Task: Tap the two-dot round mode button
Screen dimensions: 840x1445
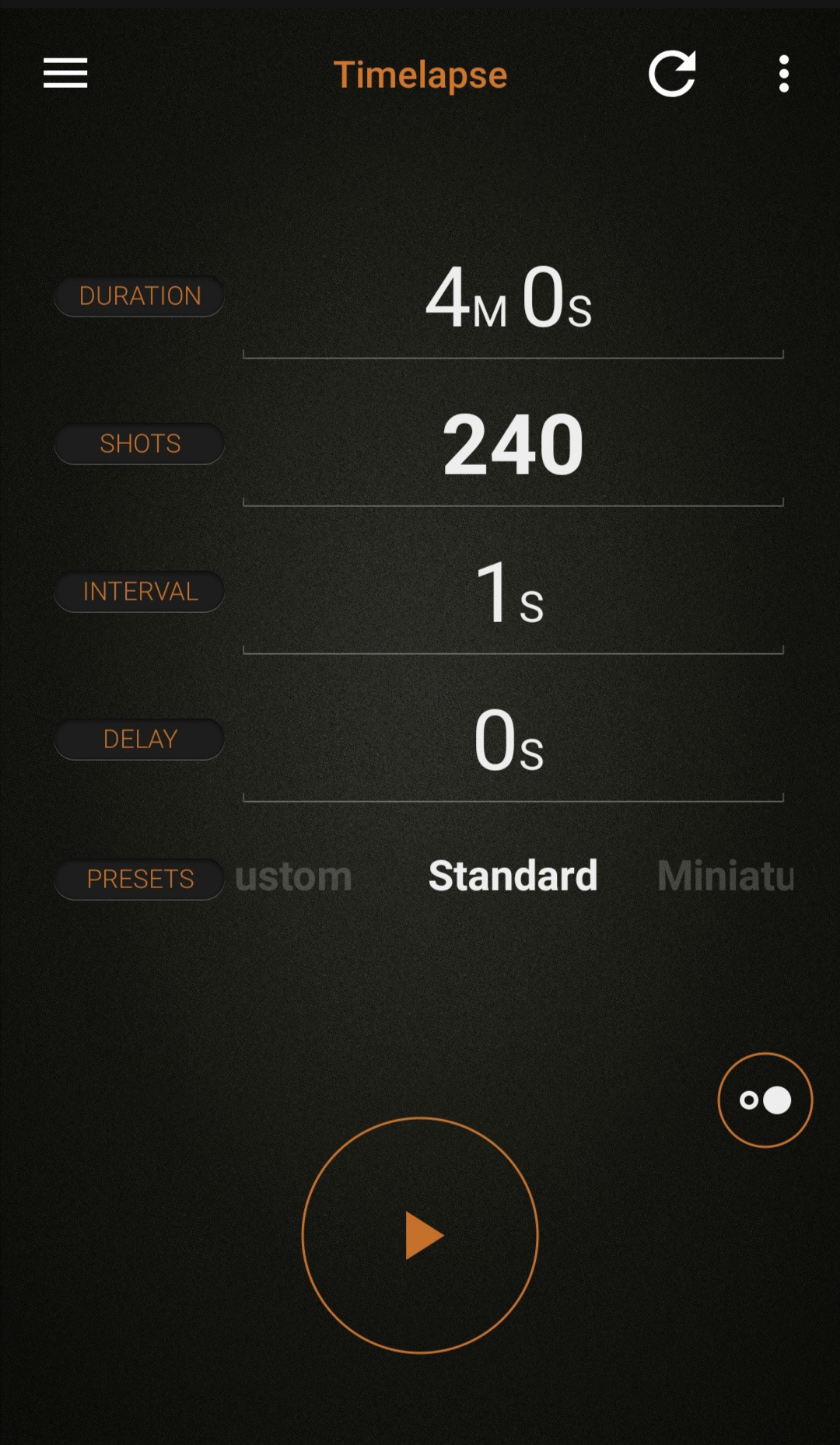Action: point(765,1100)
